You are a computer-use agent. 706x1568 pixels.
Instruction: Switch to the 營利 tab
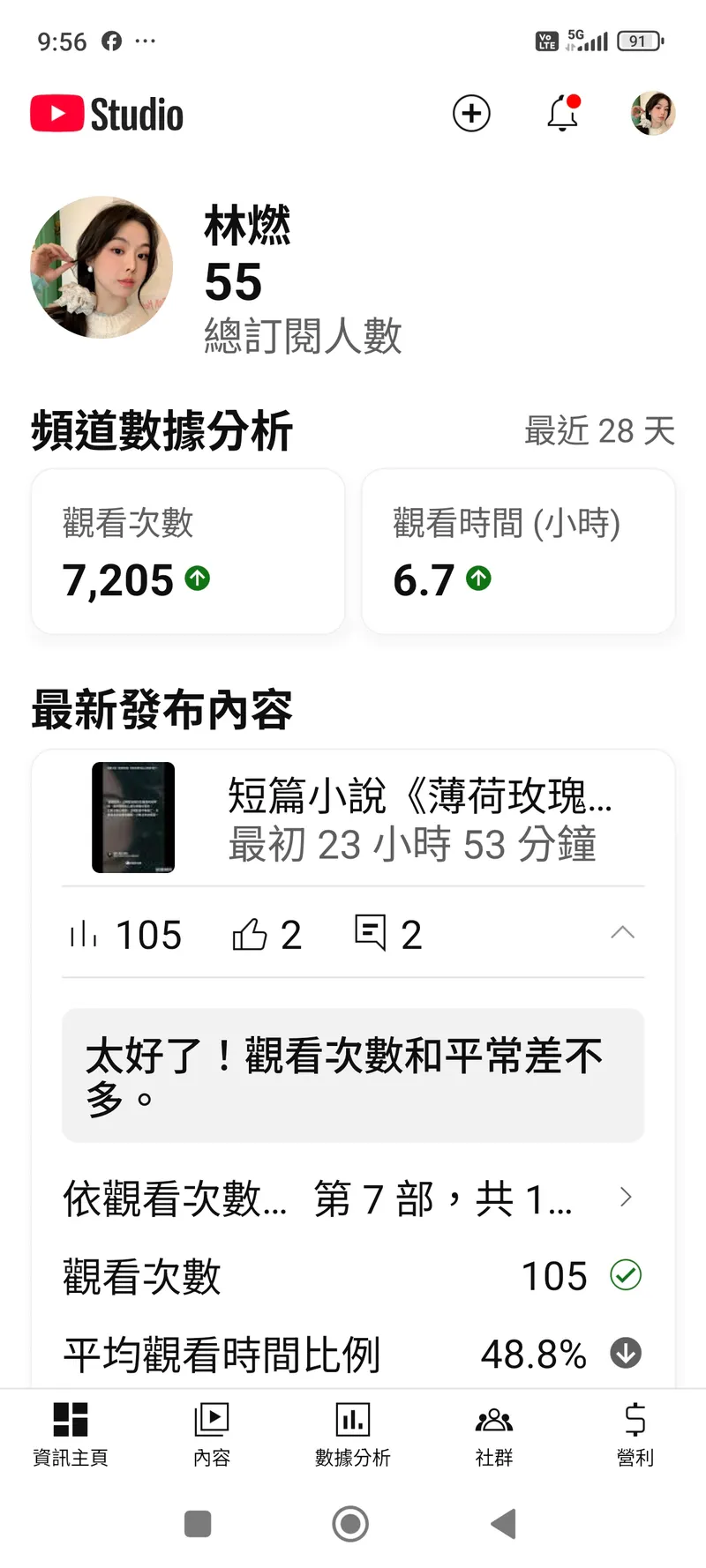635,1434
